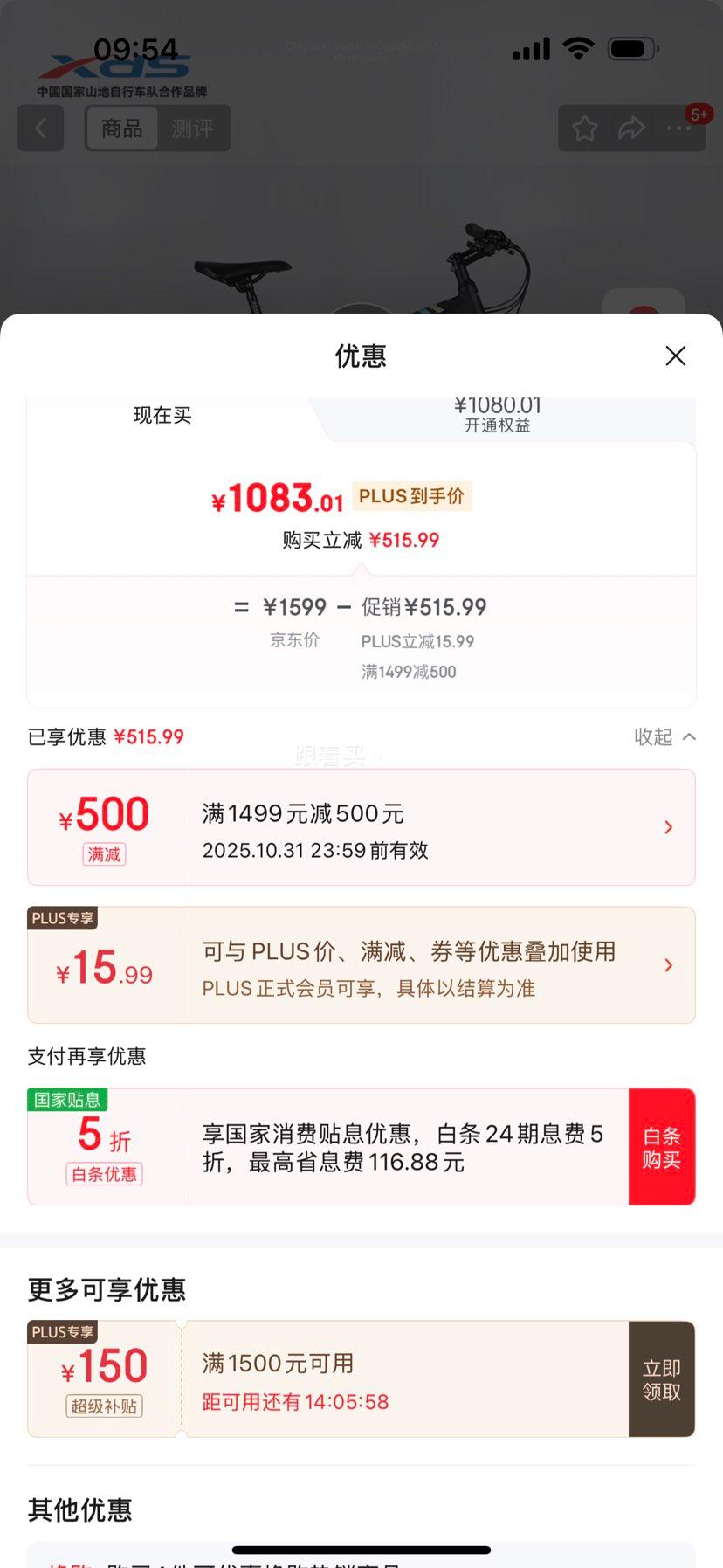Switch to the 测评 tab
The image size is (723, 1568).
[193, 128]
